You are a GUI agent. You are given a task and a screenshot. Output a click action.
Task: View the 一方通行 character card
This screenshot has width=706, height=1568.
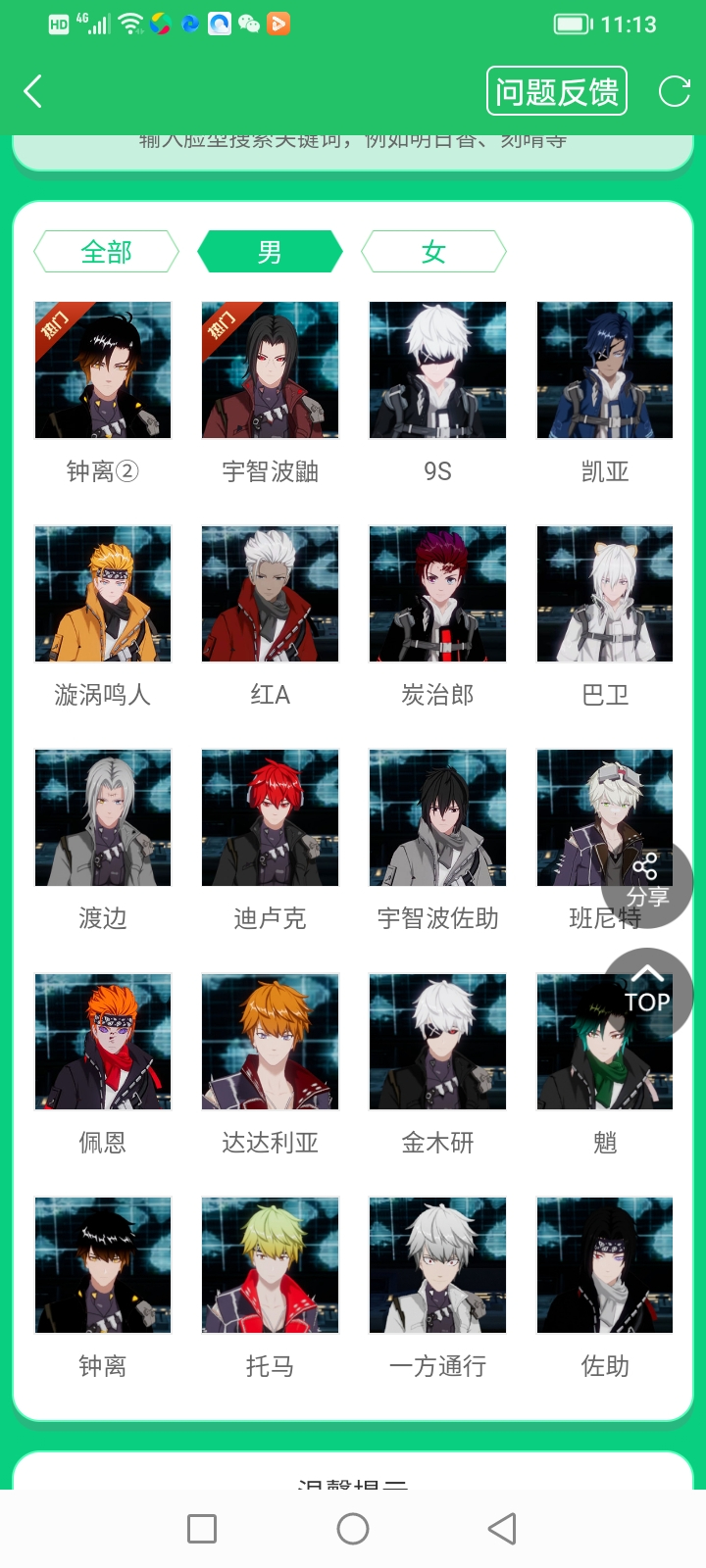pos(437,1264)
